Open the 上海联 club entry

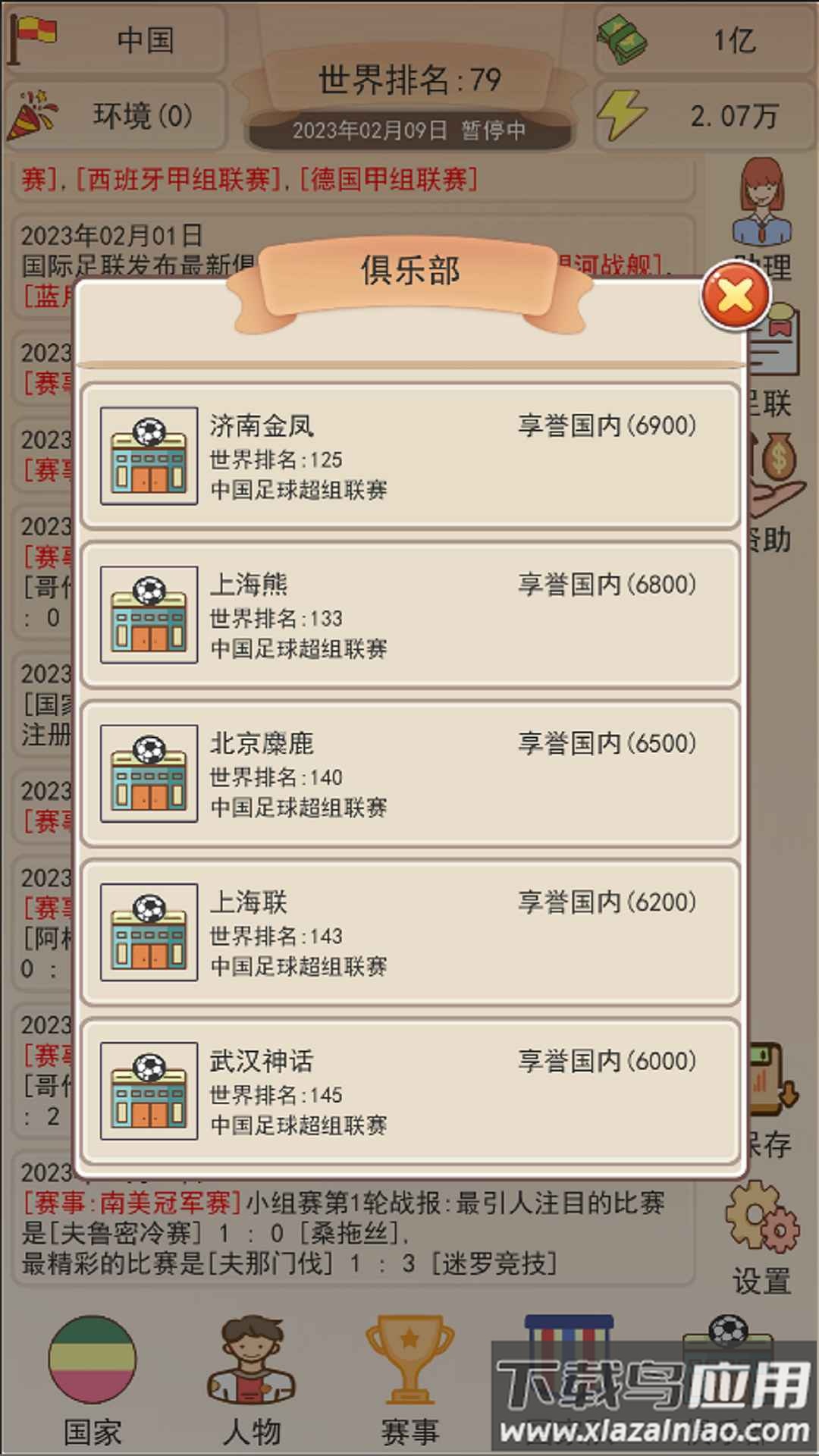click(410, 933)
